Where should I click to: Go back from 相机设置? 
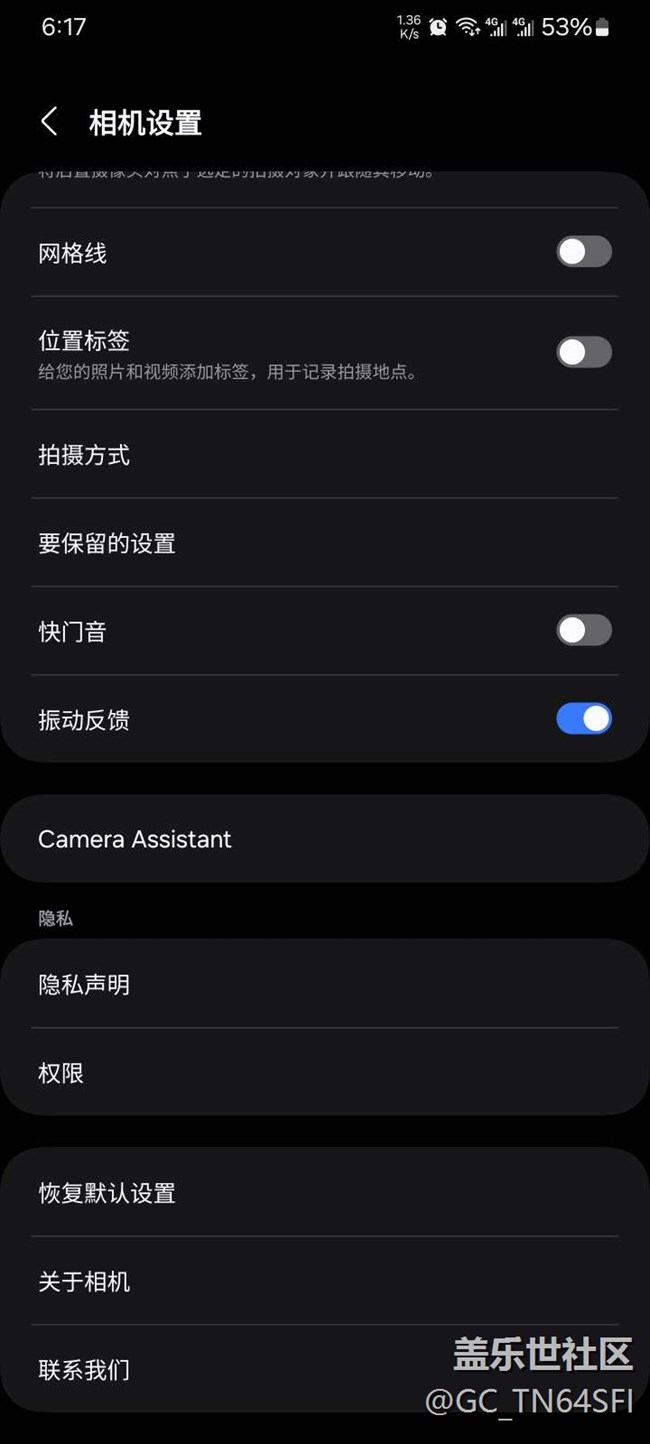(49, 123)
